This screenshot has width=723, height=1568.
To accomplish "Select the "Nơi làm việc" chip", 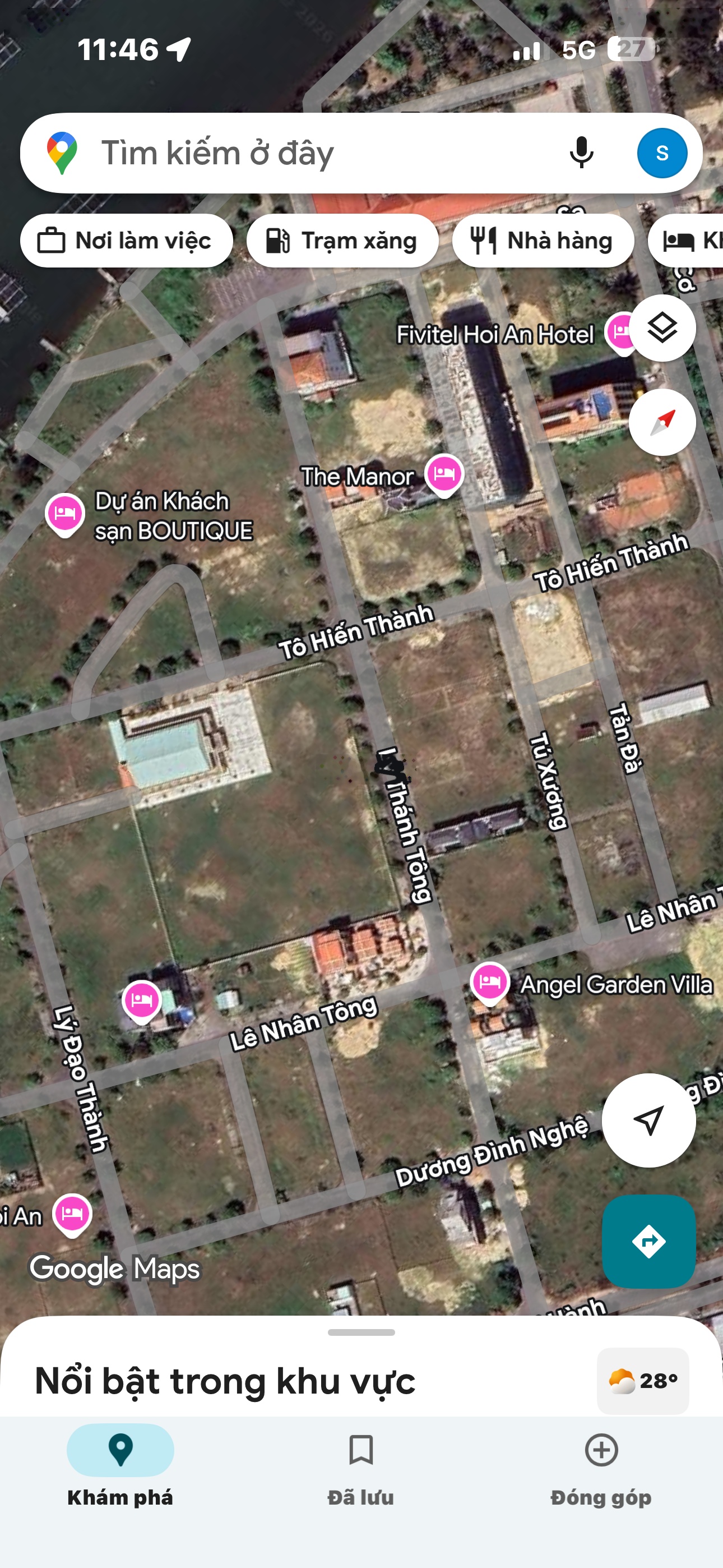I will (x=127, y=241).
